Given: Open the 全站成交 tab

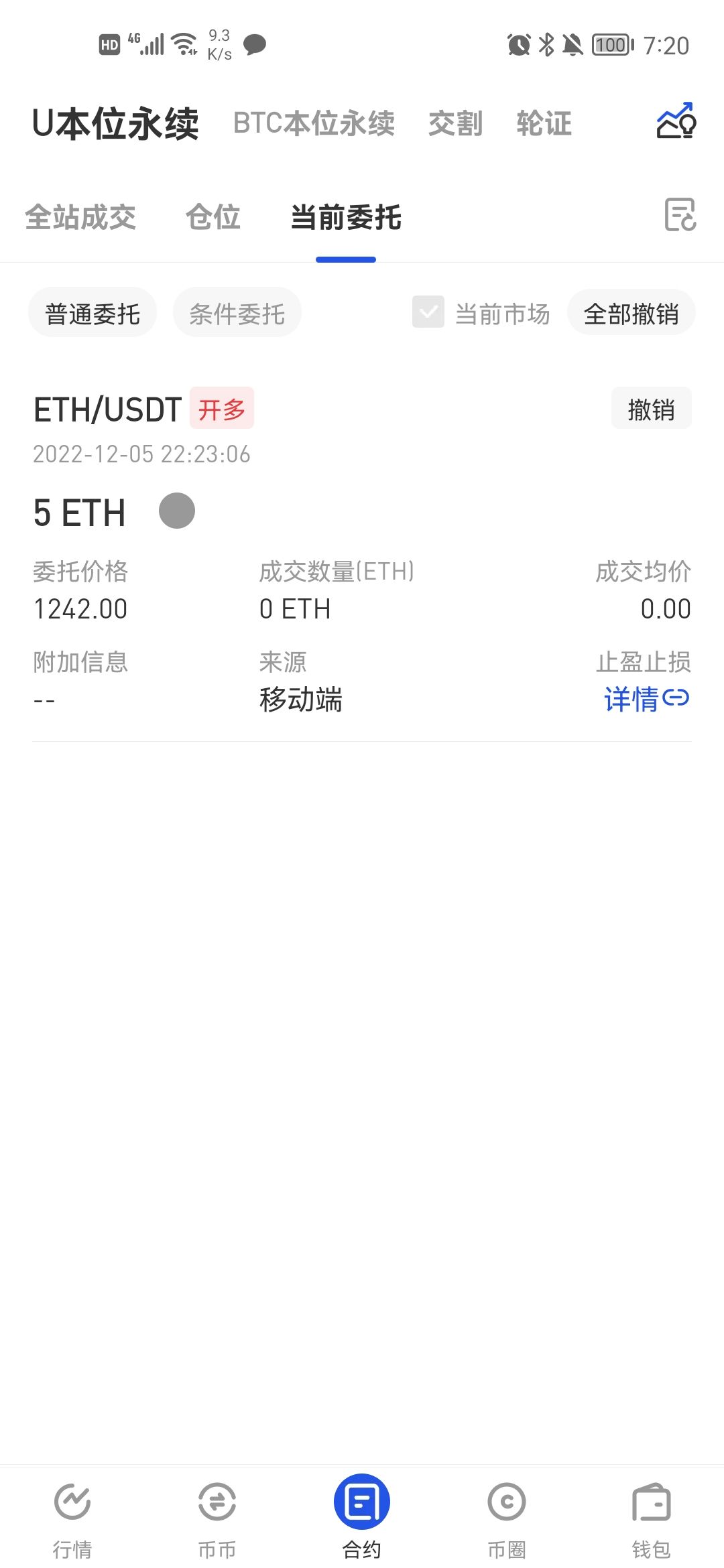Looking at the screenshot, I should click(80, 217).
